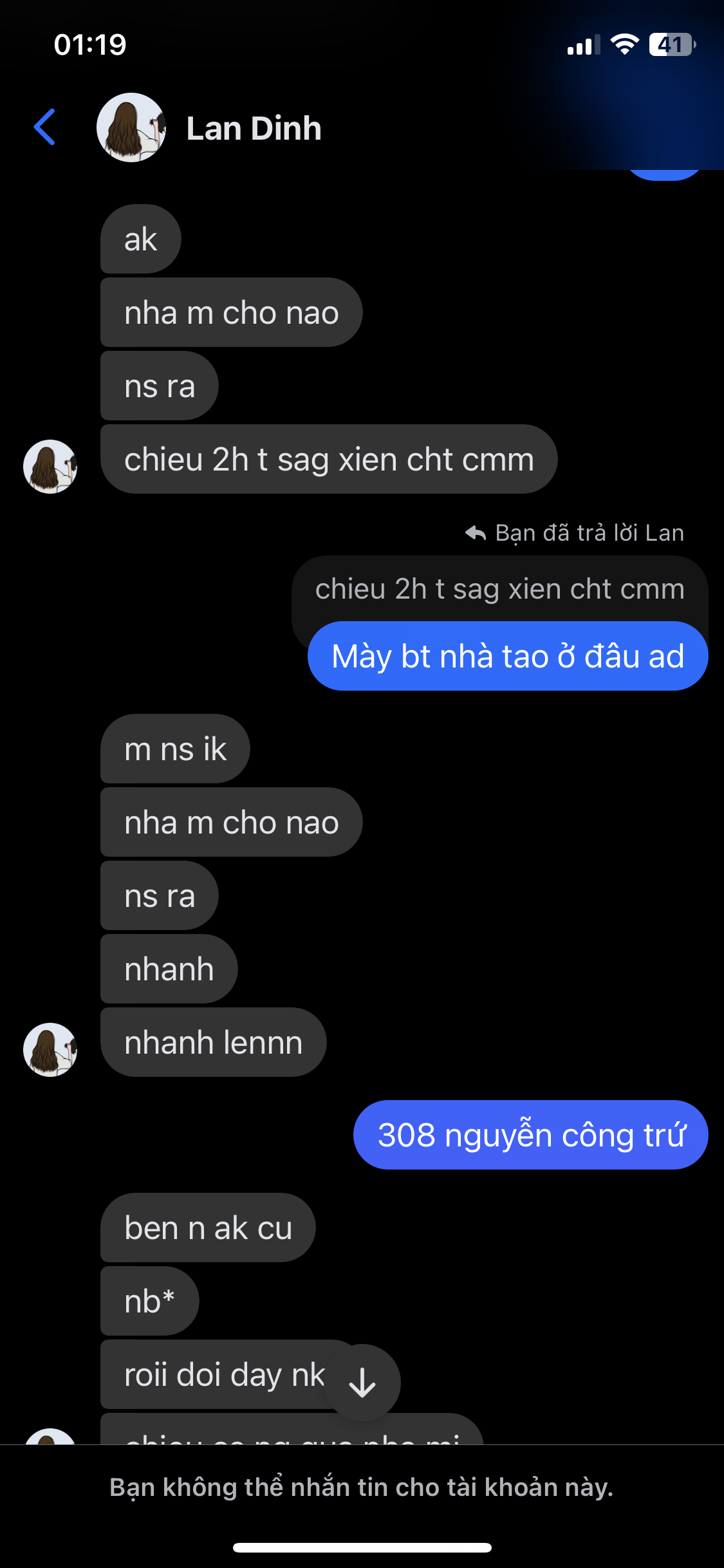724x1568 pixels.
Task: Jump to latest messages with the down arrow
Action: pos(362,1382)
